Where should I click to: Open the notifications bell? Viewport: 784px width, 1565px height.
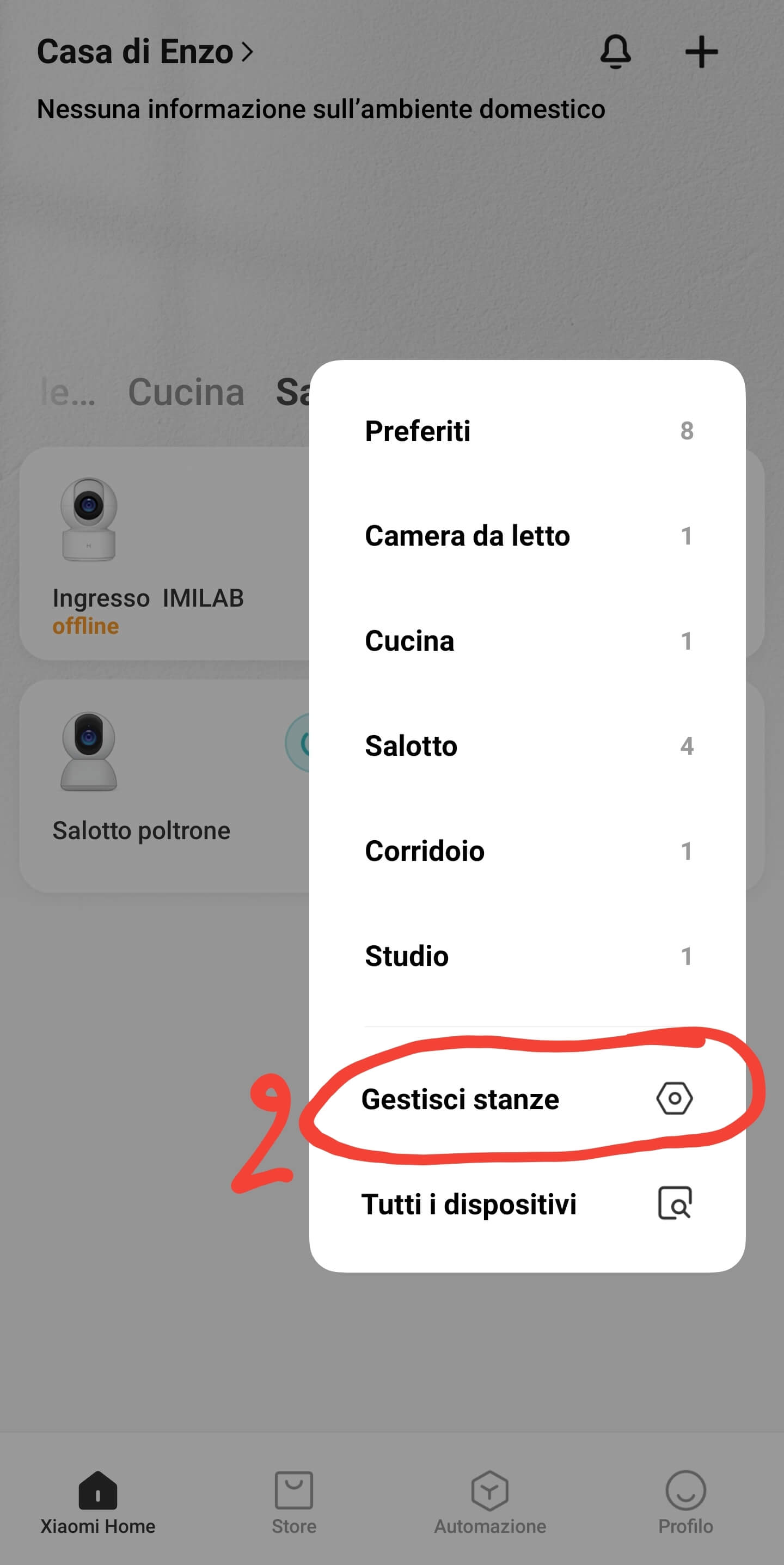click(x=615, y=52)
